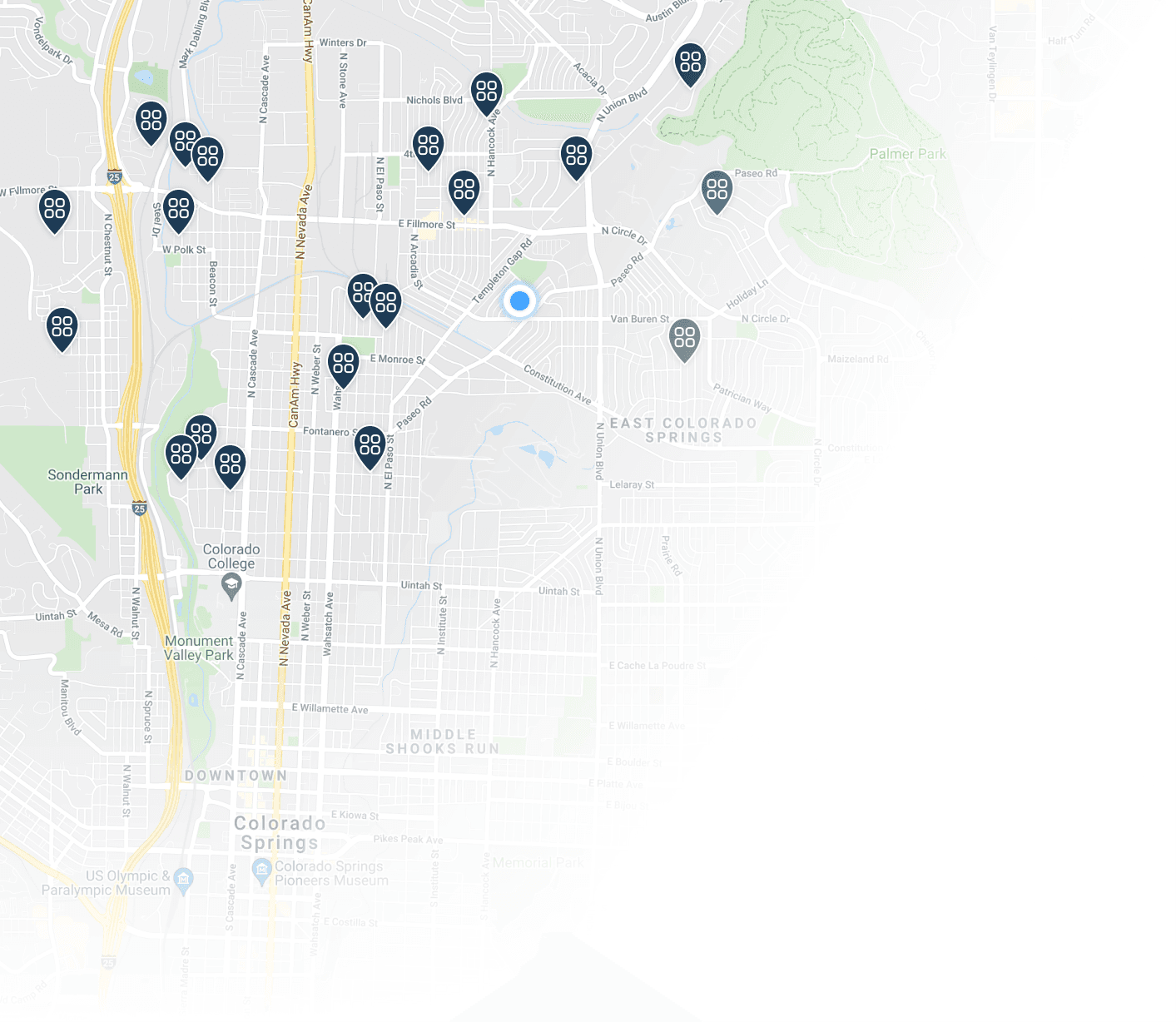Screen dimensions: 1176x1022
Task: Open the pin above W Polk St
Action: tap(178, 207)
